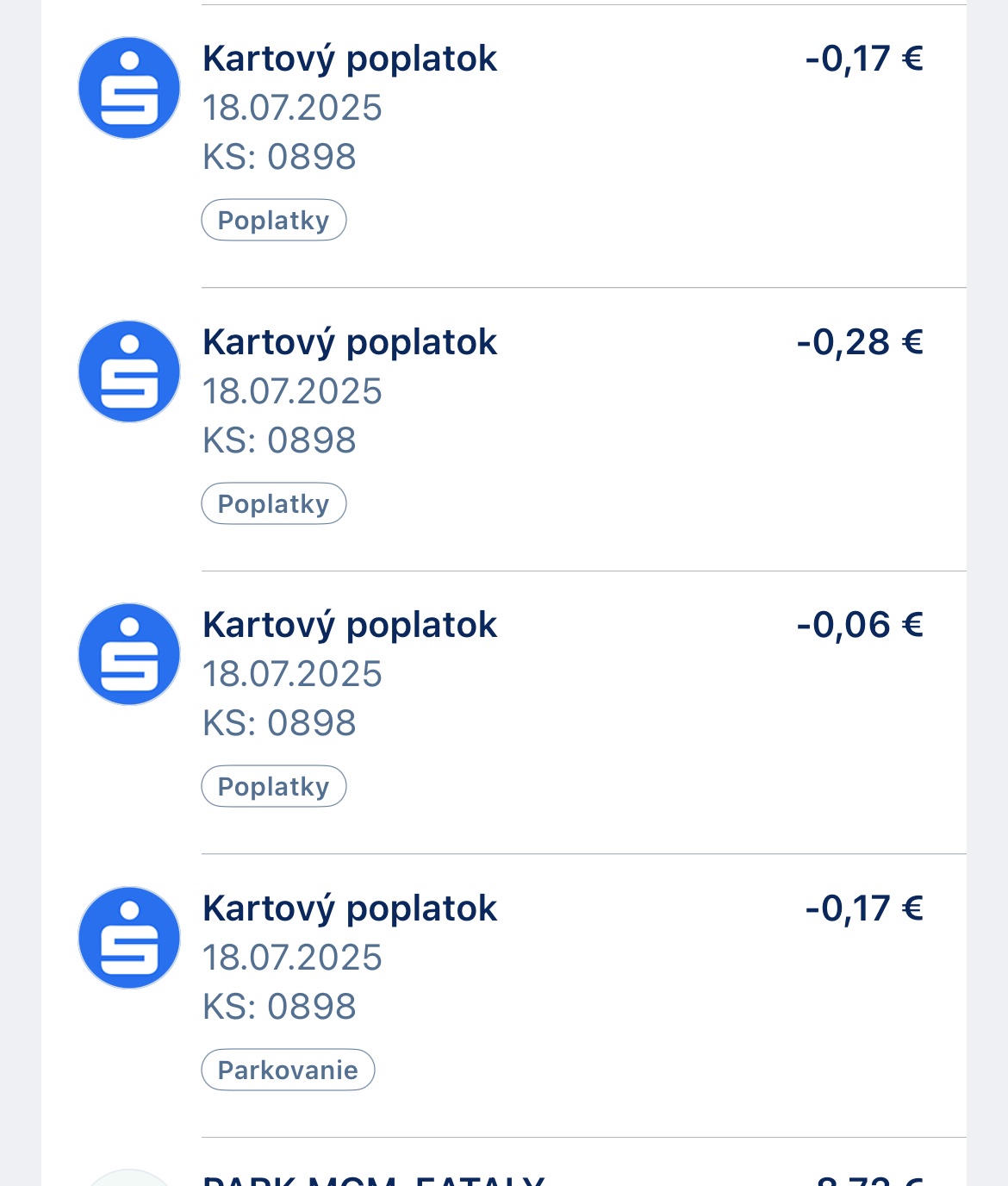Select the Poplatky chip under the -0,06 € fee
Screen dimensions: 1008x1186
273,786
